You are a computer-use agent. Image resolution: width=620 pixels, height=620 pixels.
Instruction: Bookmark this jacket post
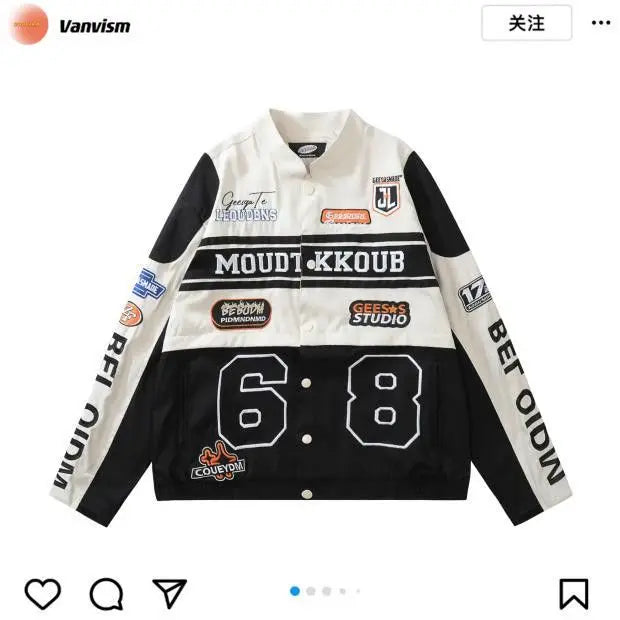point(573,594)
